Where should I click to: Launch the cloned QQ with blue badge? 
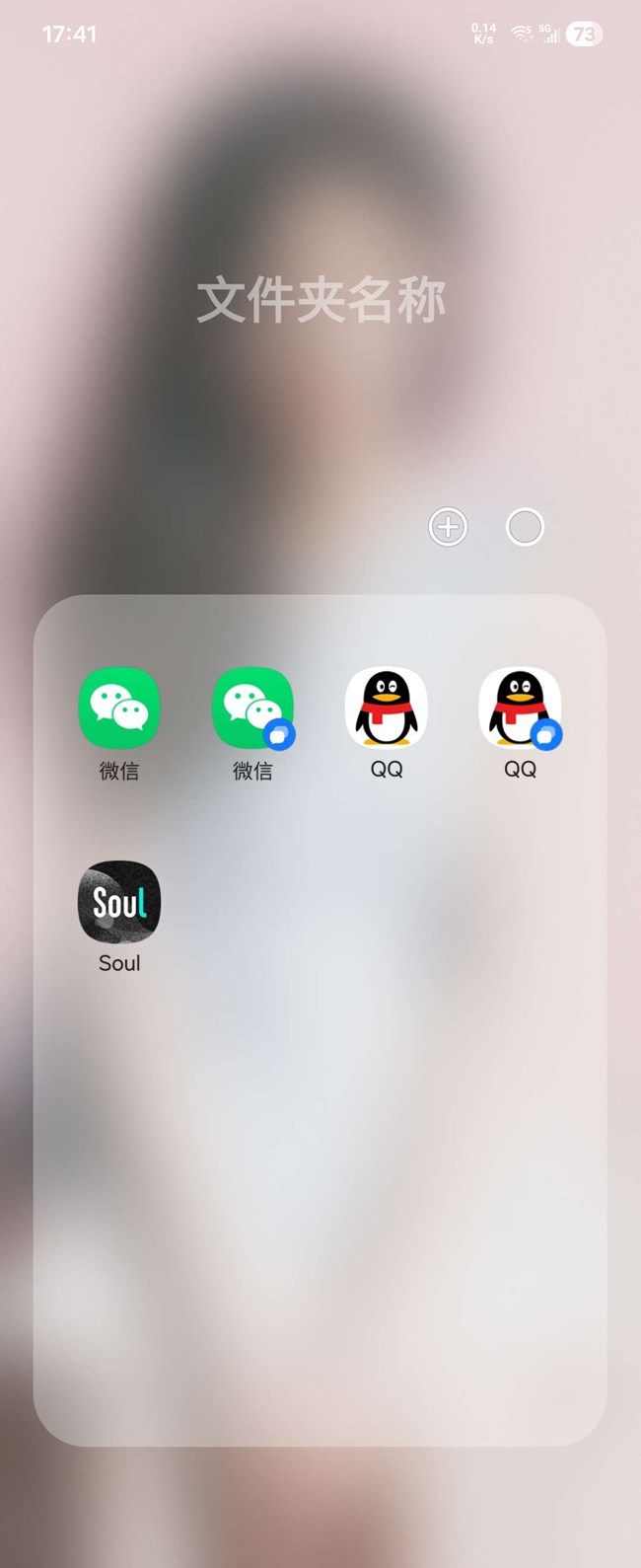point(520,709)
